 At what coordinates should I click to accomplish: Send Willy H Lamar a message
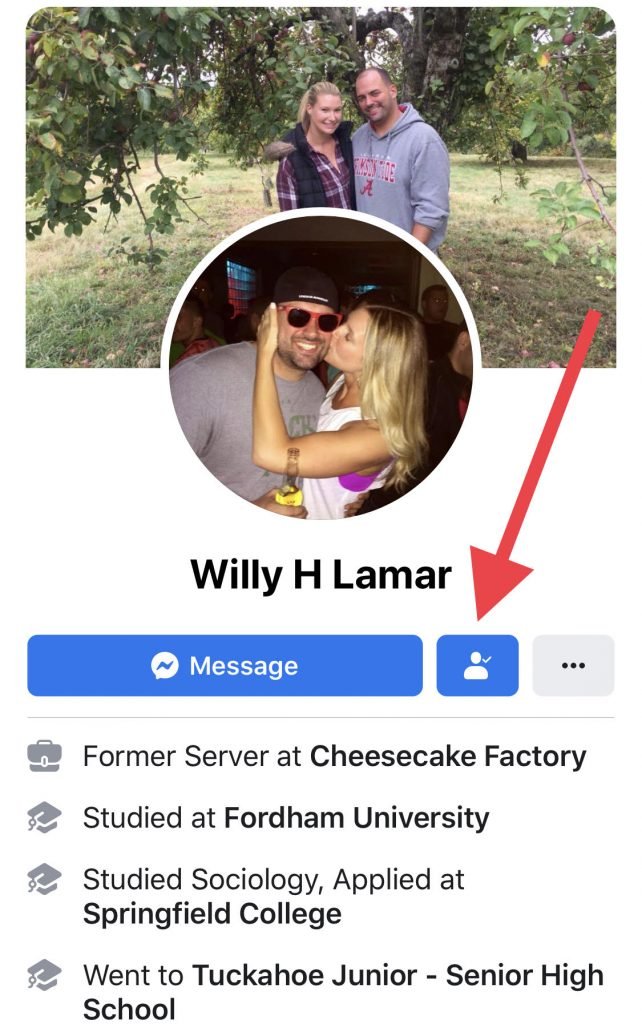click(224, 666)
